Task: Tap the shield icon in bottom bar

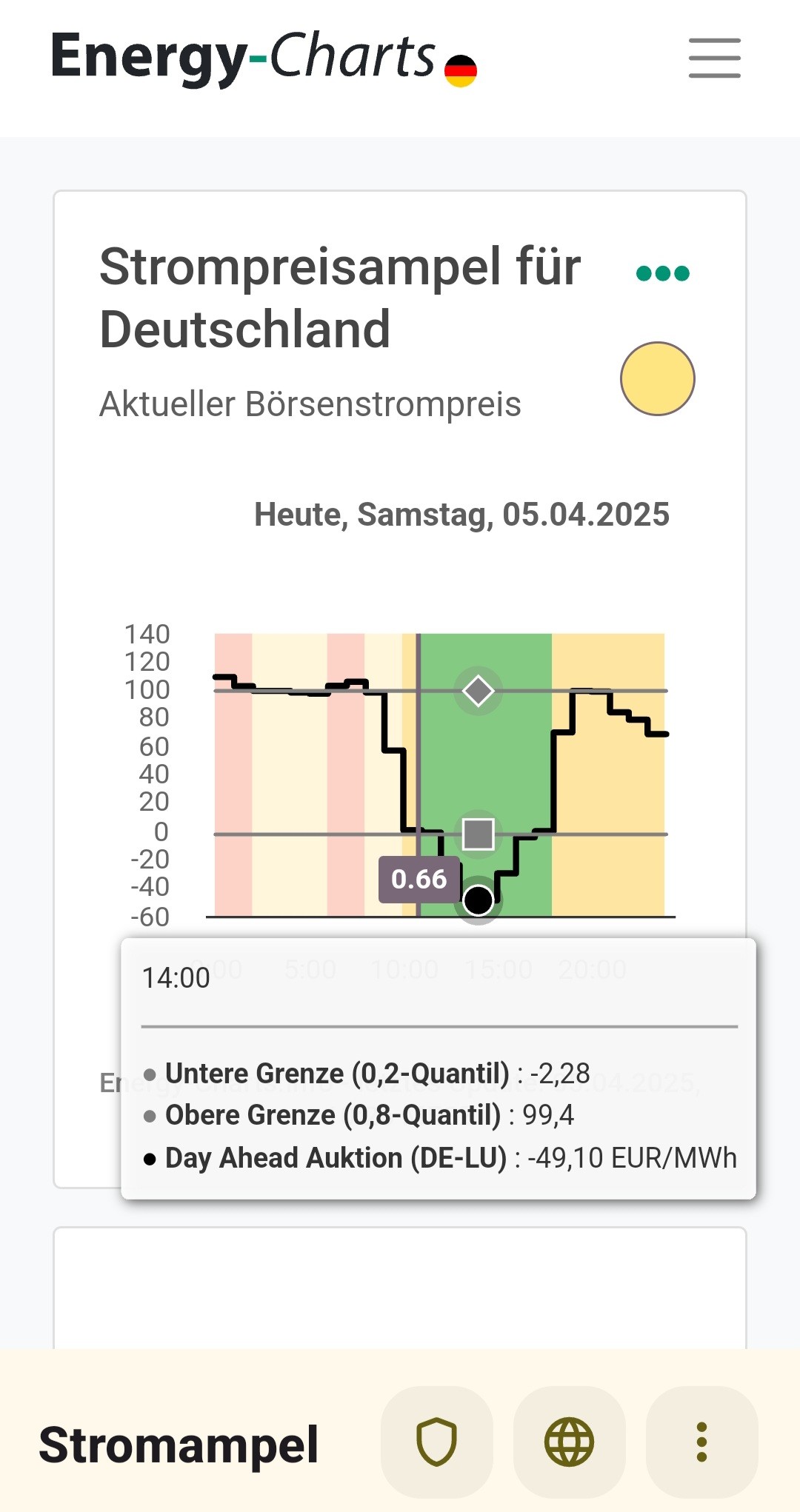Action: 437,1442
